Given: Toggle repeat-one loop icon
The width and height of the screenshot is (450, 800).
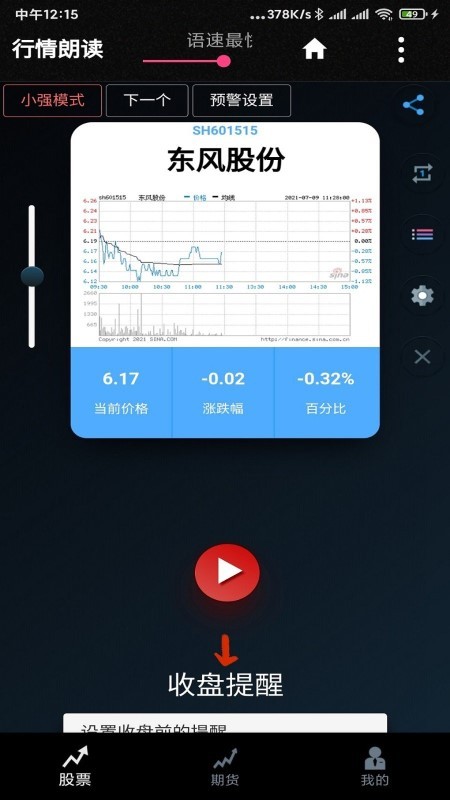Looking at the screenshot, I should (x=422, y=173).
